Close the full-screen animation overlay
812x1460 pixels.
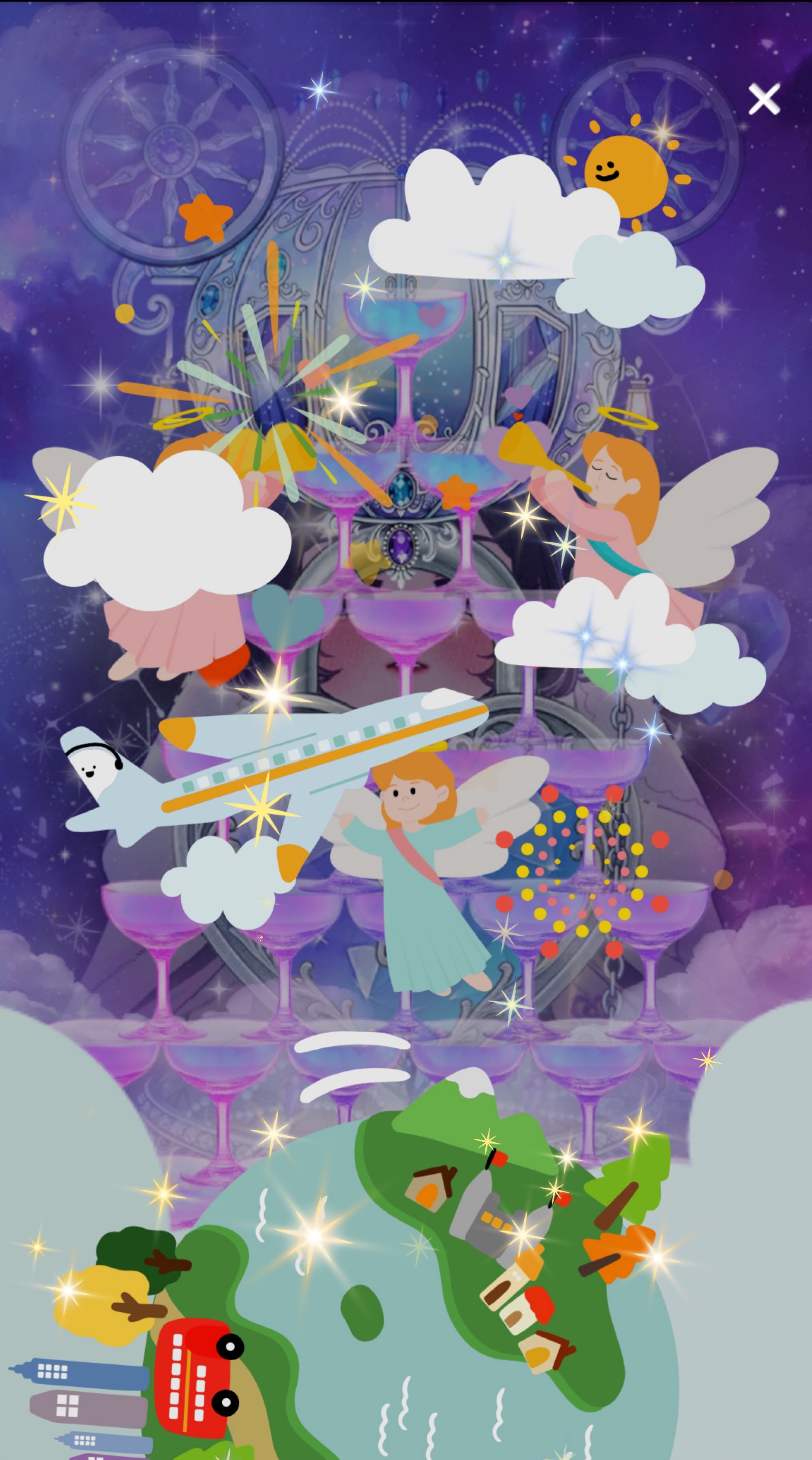click(x=764, y=99)
